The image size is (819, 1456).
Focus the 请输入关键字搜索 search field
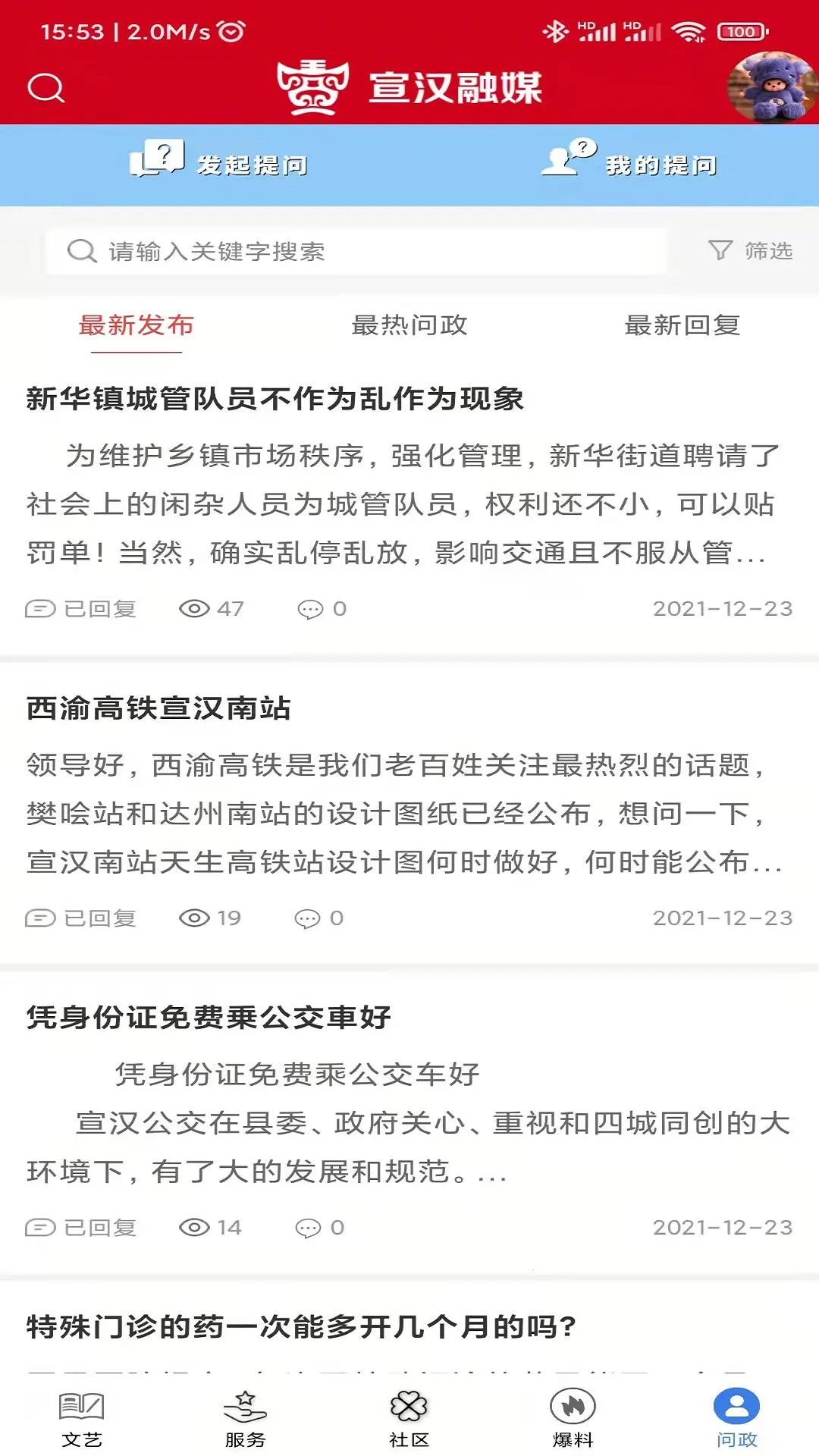pos(356,251)
